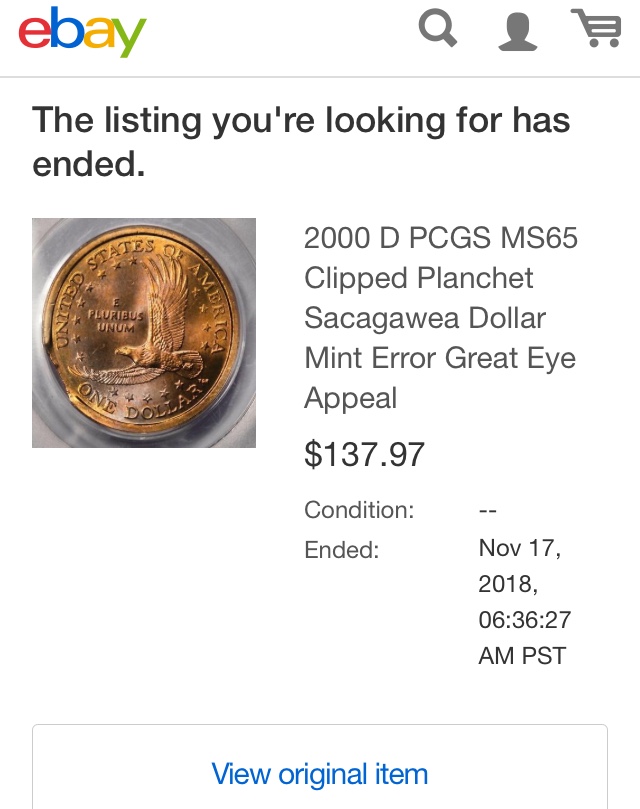Open the shopping cart

pos(596,29)
